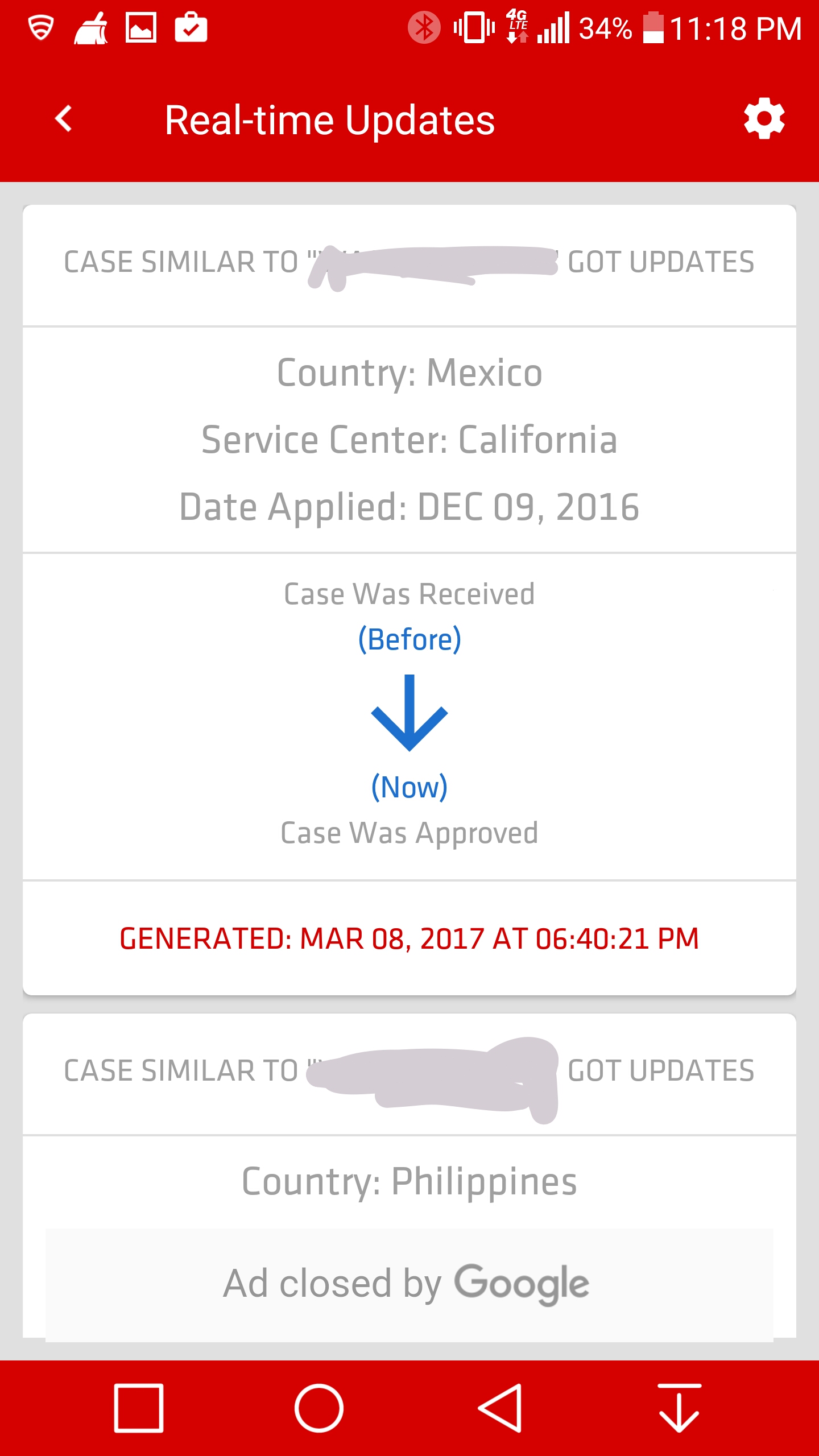Tap the down-arrow navigation bar button

click(679, 1408)
